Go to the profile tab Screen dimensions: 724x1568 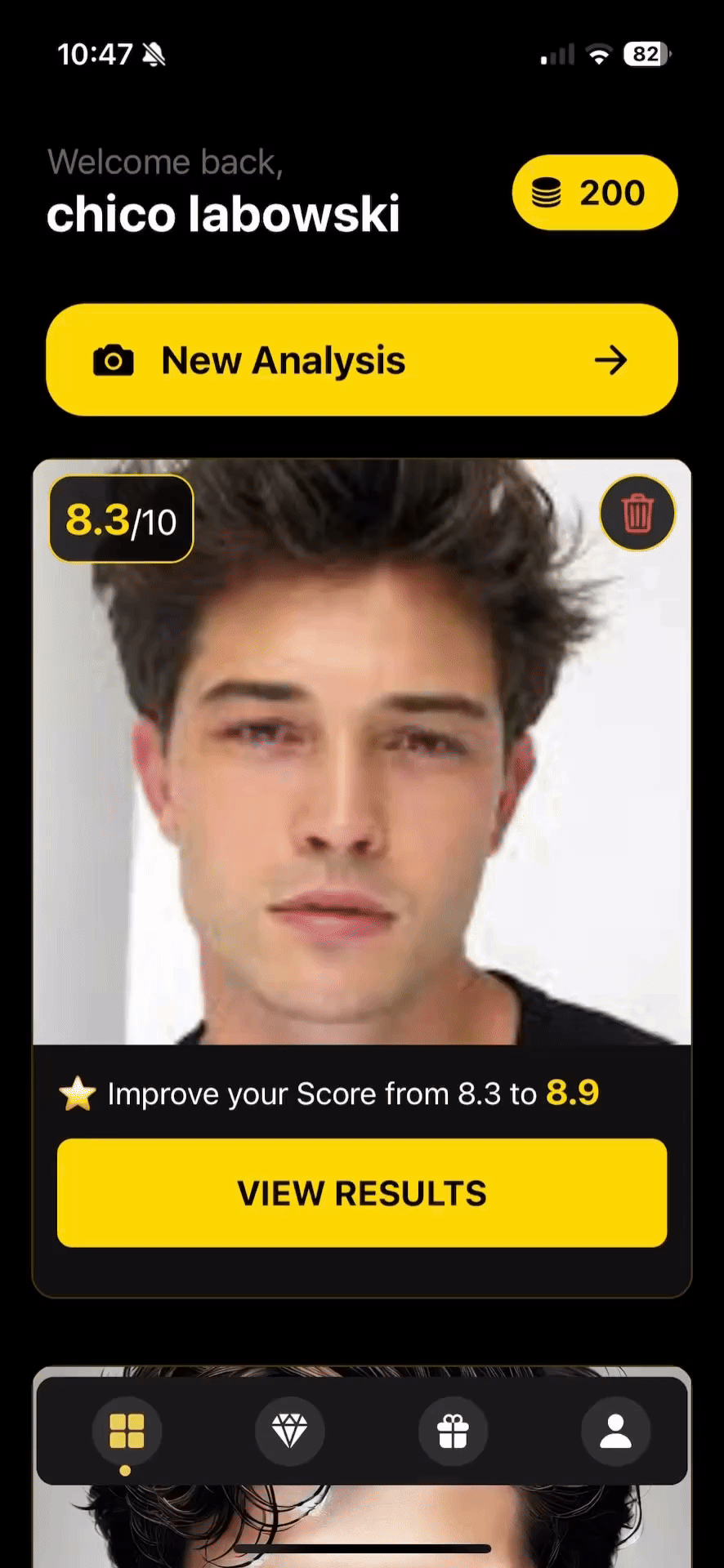click(x=615, y=1431)
